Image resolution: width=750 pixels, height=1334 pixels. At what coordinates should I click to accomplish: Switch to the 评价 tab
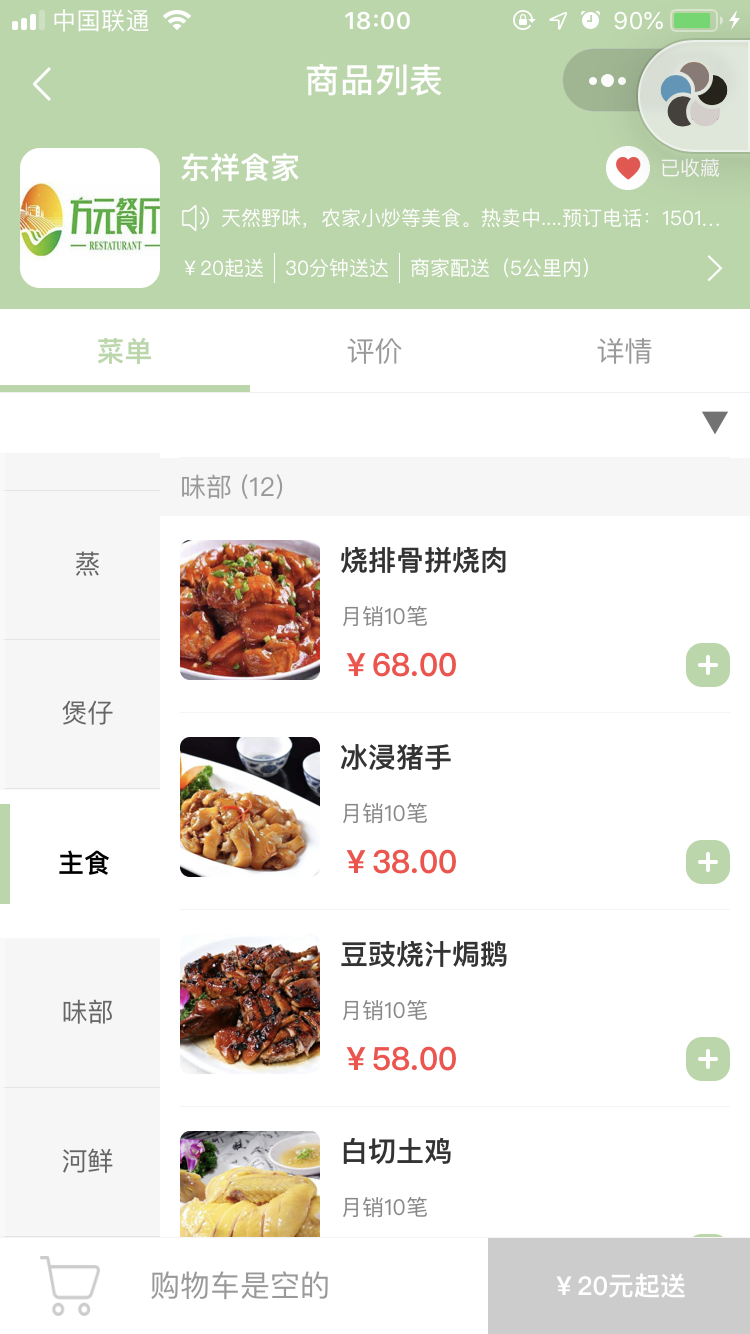(x=375, y=351)
